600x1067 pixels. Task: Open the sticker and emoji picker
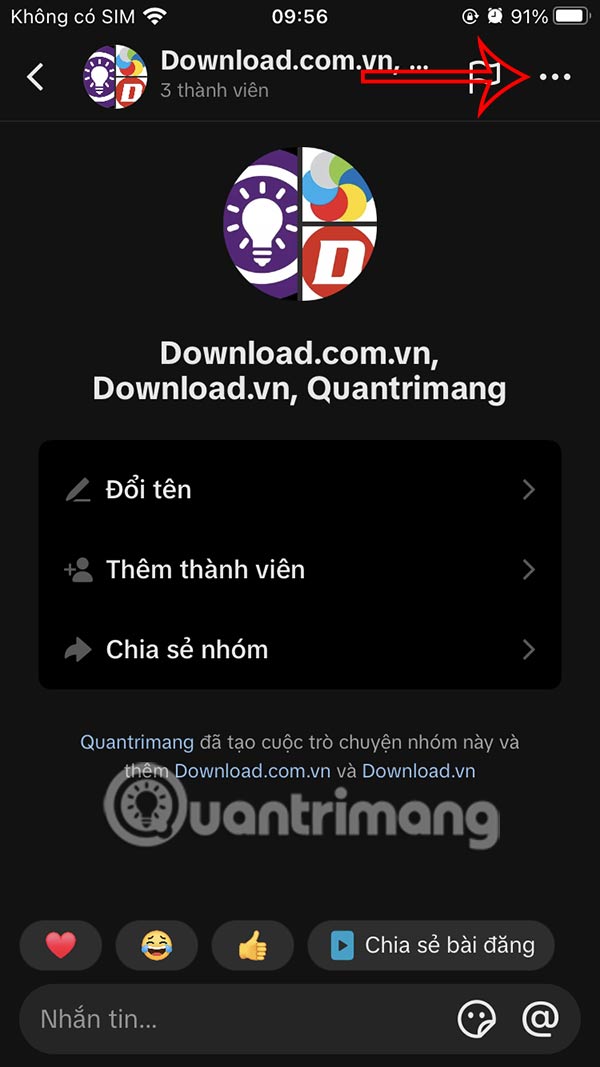tap(477, 1019)
